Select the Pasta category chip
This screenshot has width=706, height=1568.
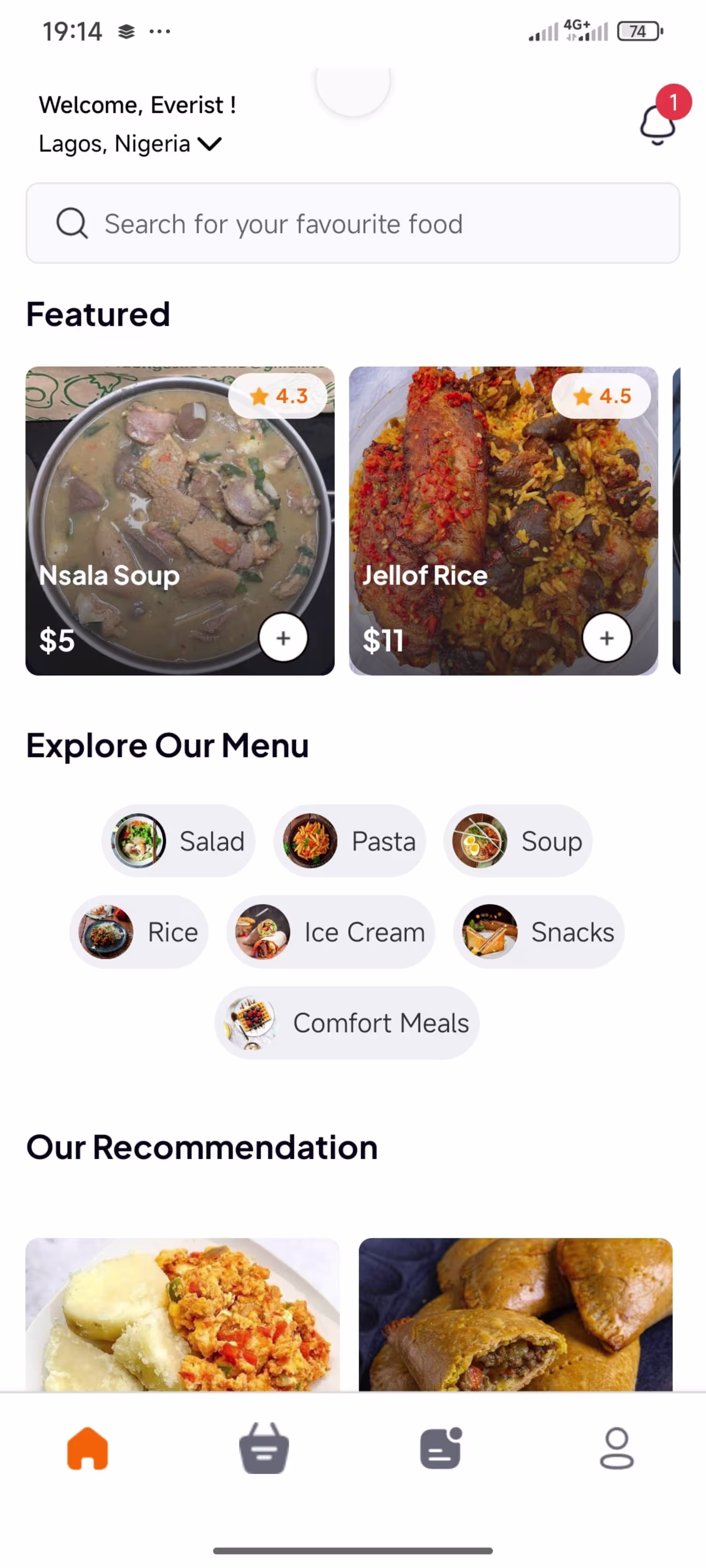click(350, 841)
